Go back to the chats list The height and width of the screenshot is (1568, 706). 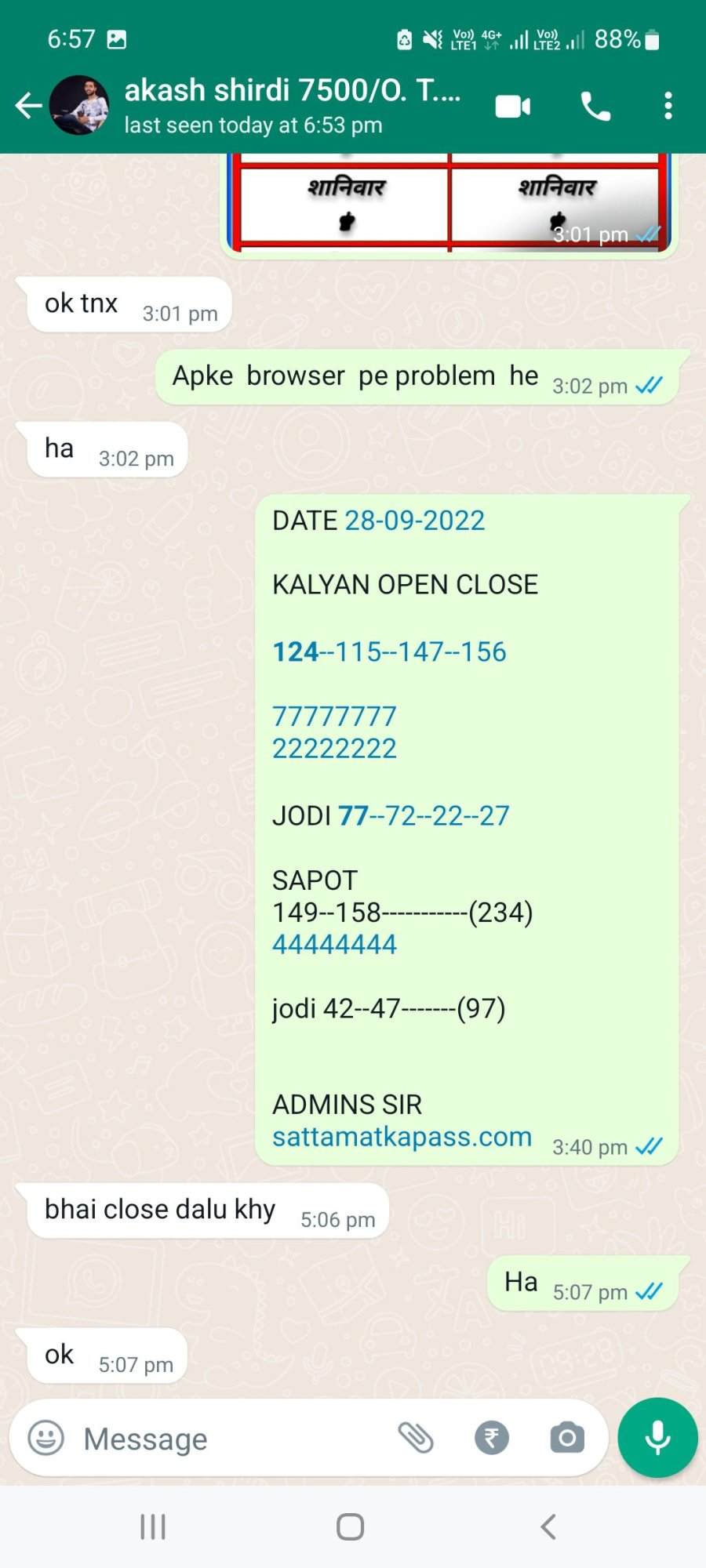point(28,106)
